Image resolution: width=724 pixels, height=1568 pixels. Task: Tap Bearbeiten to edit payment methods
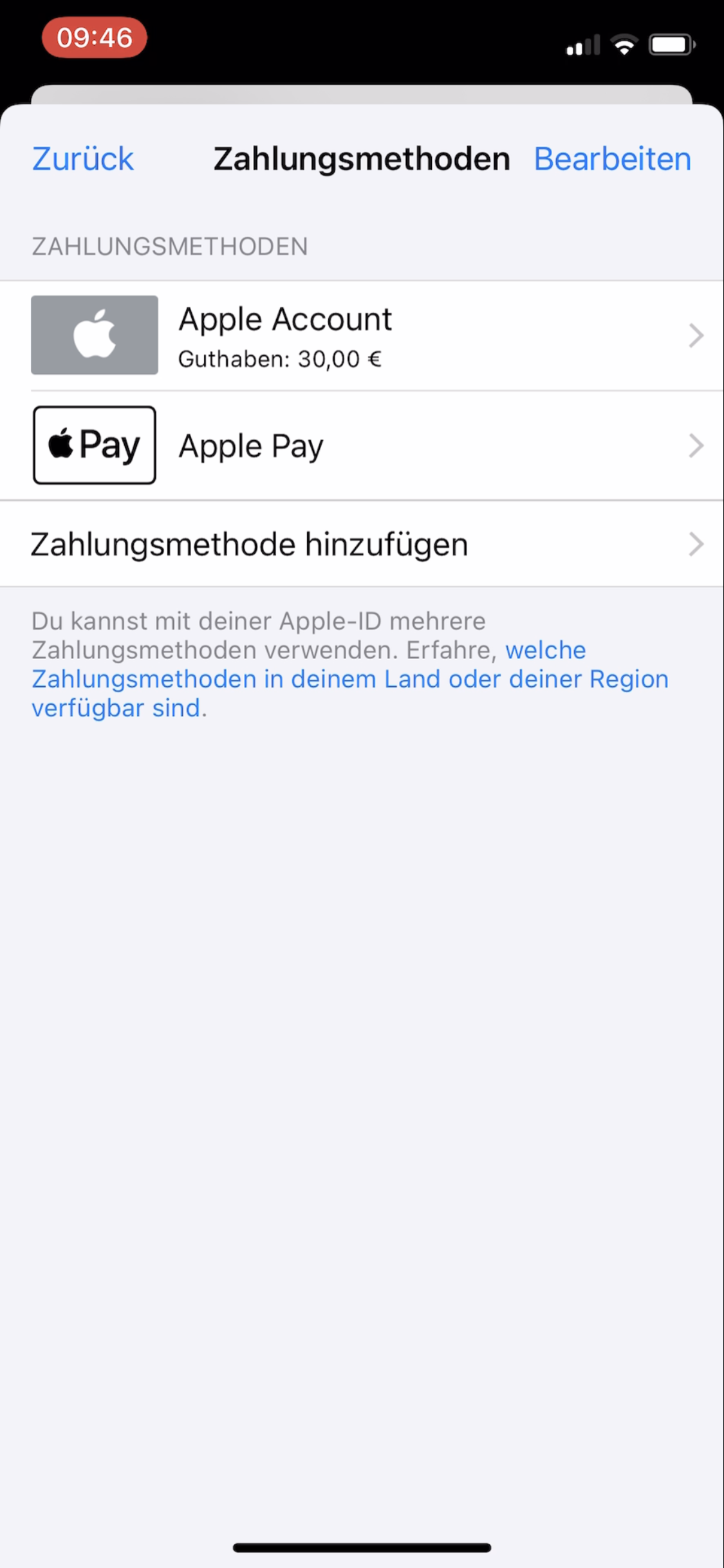[x=612, y=159]
